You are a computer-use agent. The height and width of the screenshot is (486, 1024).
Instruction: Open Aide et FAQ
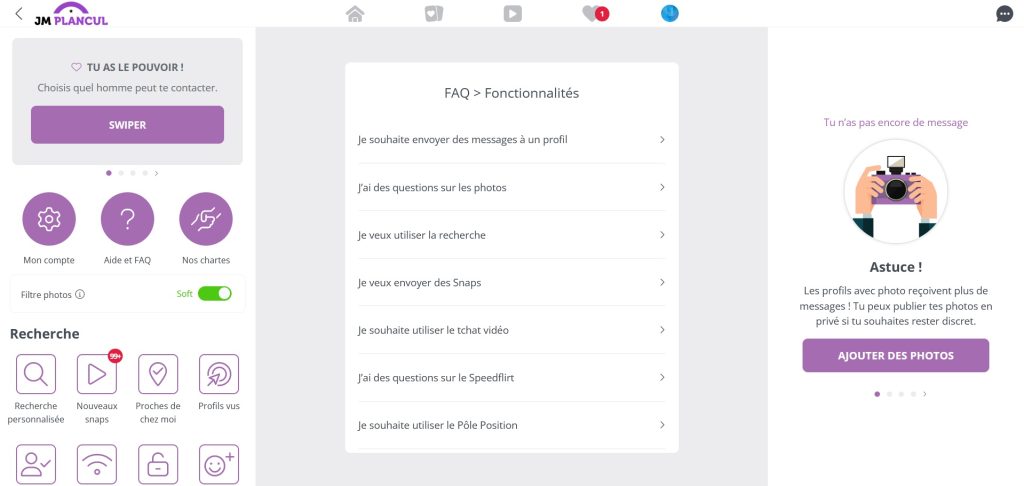tap(128, 219)
